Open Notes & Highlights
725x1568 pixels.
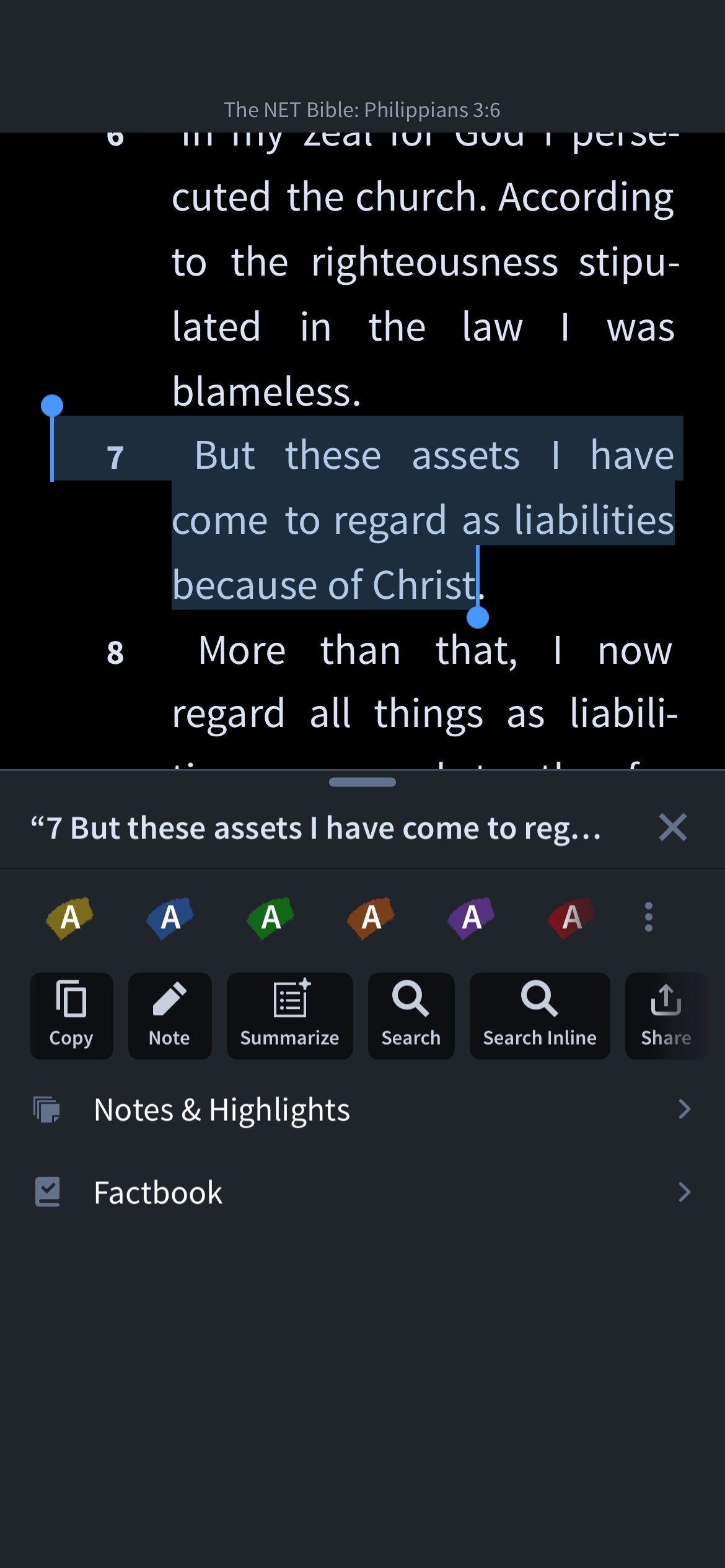[x=362, y=1110]
